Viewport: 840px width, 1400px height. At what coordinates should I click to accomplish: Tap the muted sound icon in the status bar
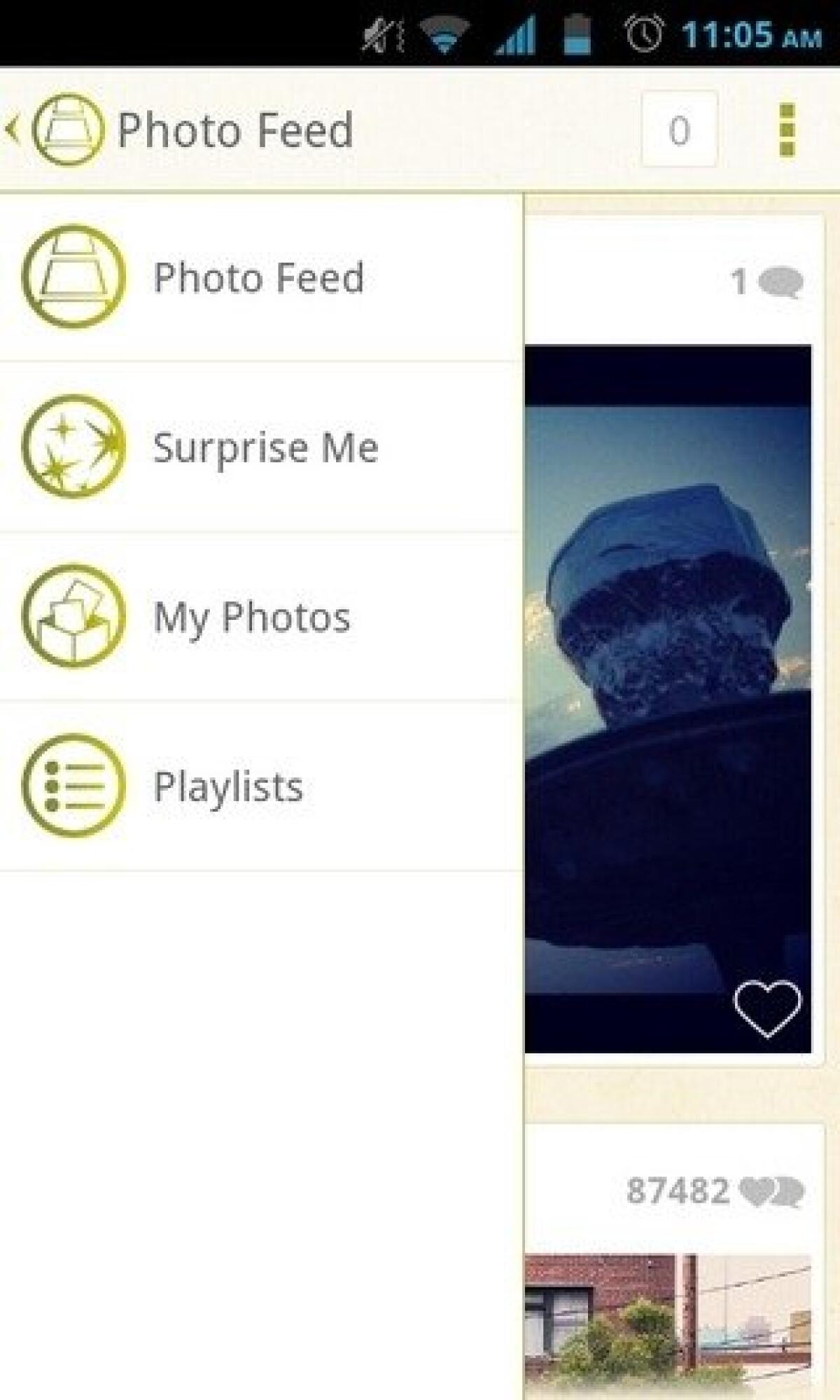coord(380,35)
